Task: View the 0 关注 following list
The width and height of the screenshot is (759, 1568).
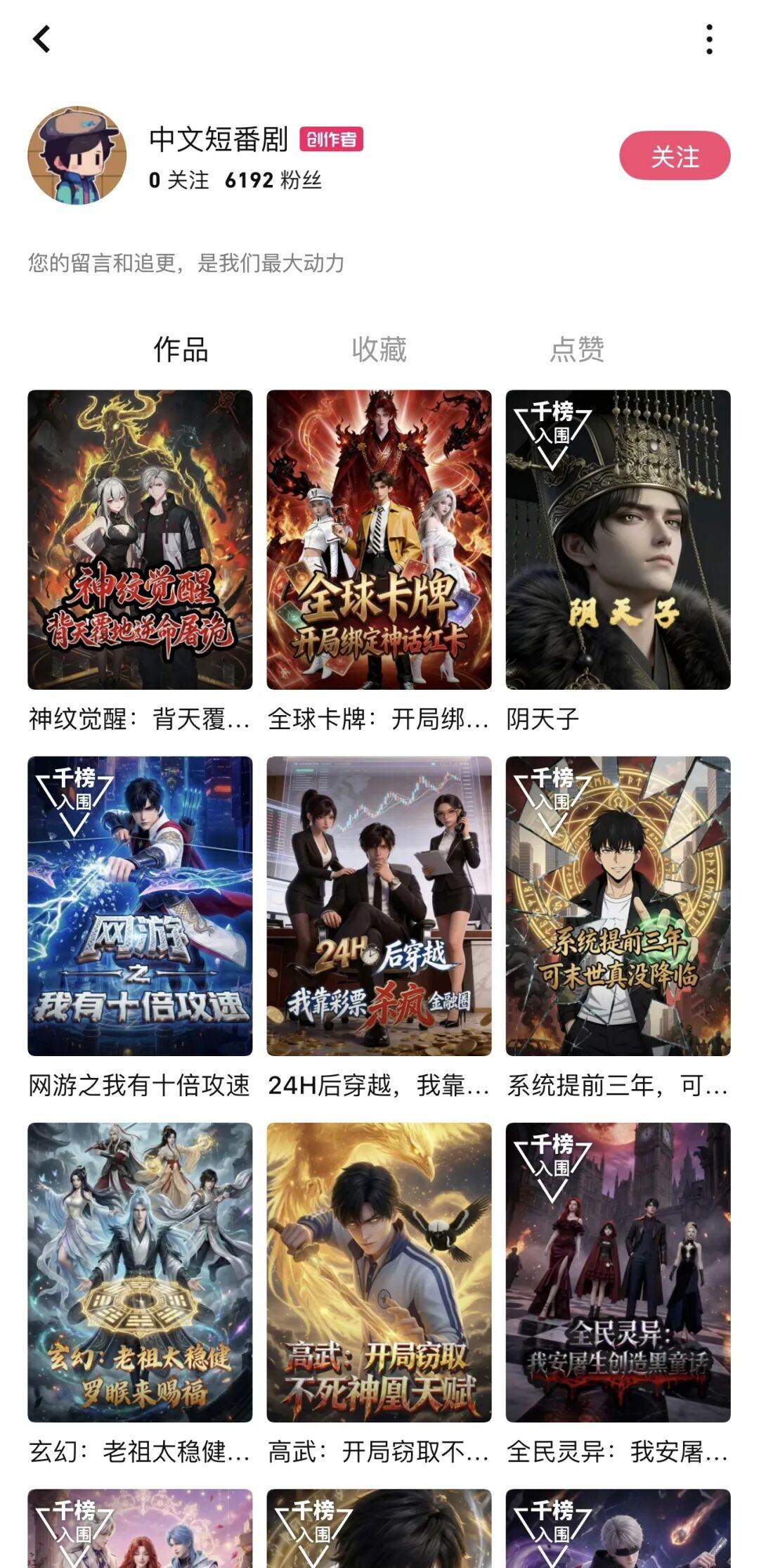Action: (x=179, y=181)
